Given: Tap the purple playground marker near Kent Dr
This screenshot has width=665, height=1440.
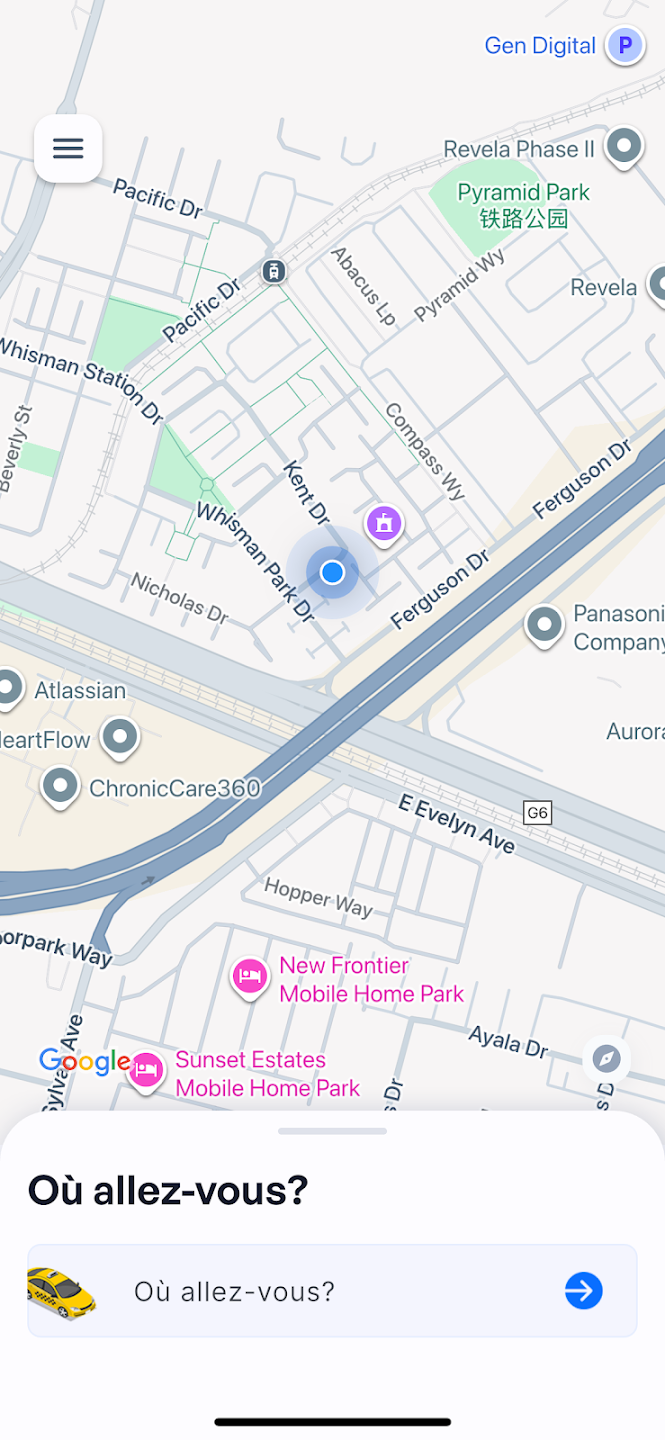Looking at the screenshot, I should click(x=384, y=522).
